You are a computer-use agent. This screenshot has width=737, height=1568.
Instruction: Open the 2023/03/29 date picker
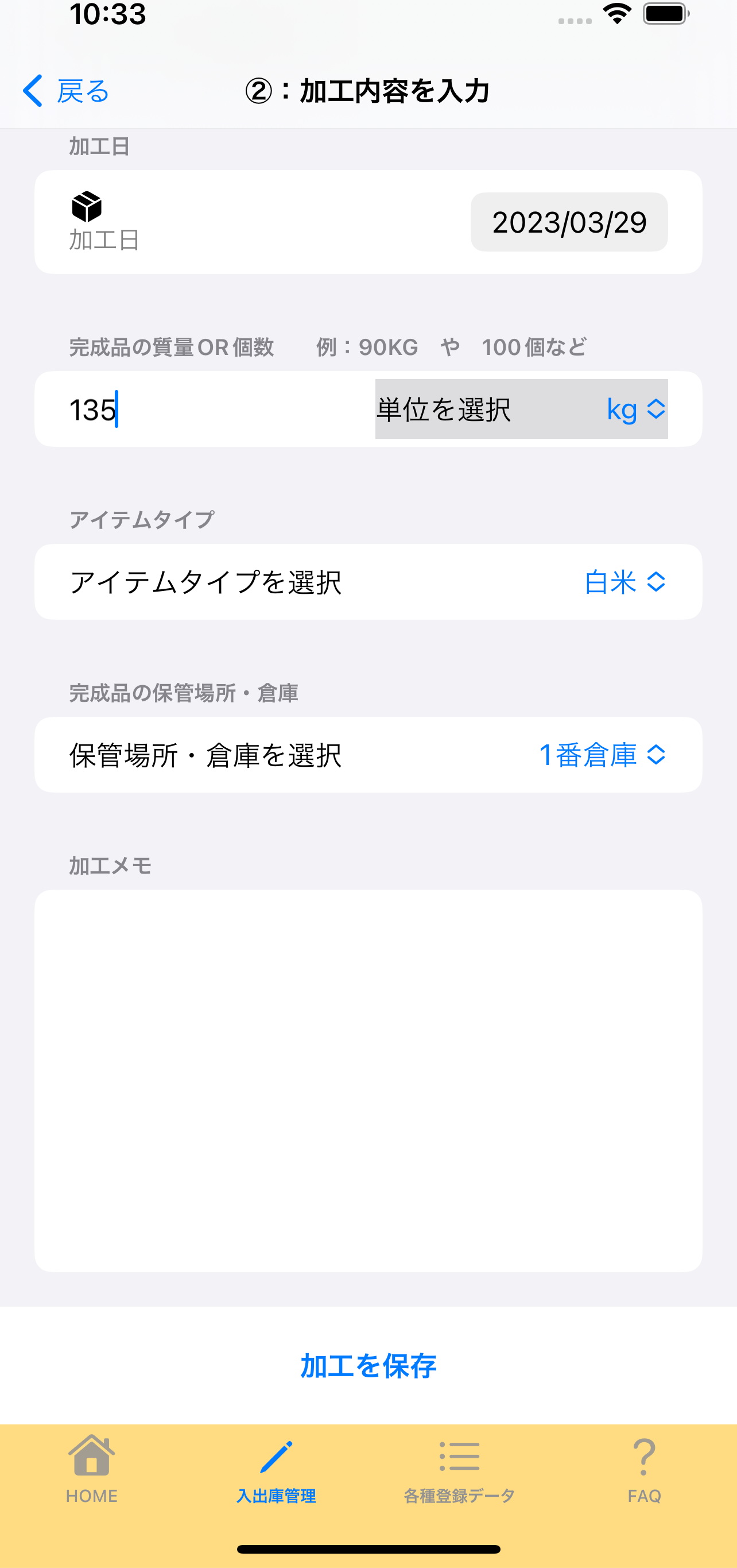569,222
